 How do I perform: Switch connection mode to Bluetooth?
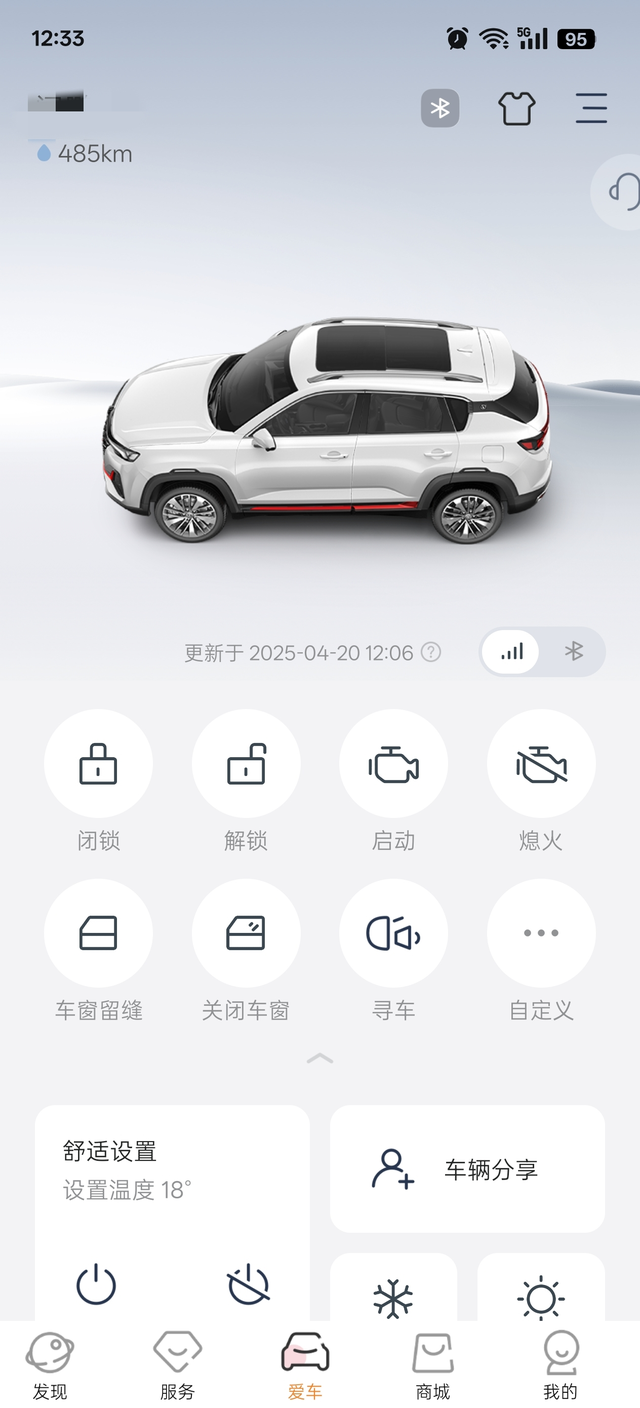573,652
